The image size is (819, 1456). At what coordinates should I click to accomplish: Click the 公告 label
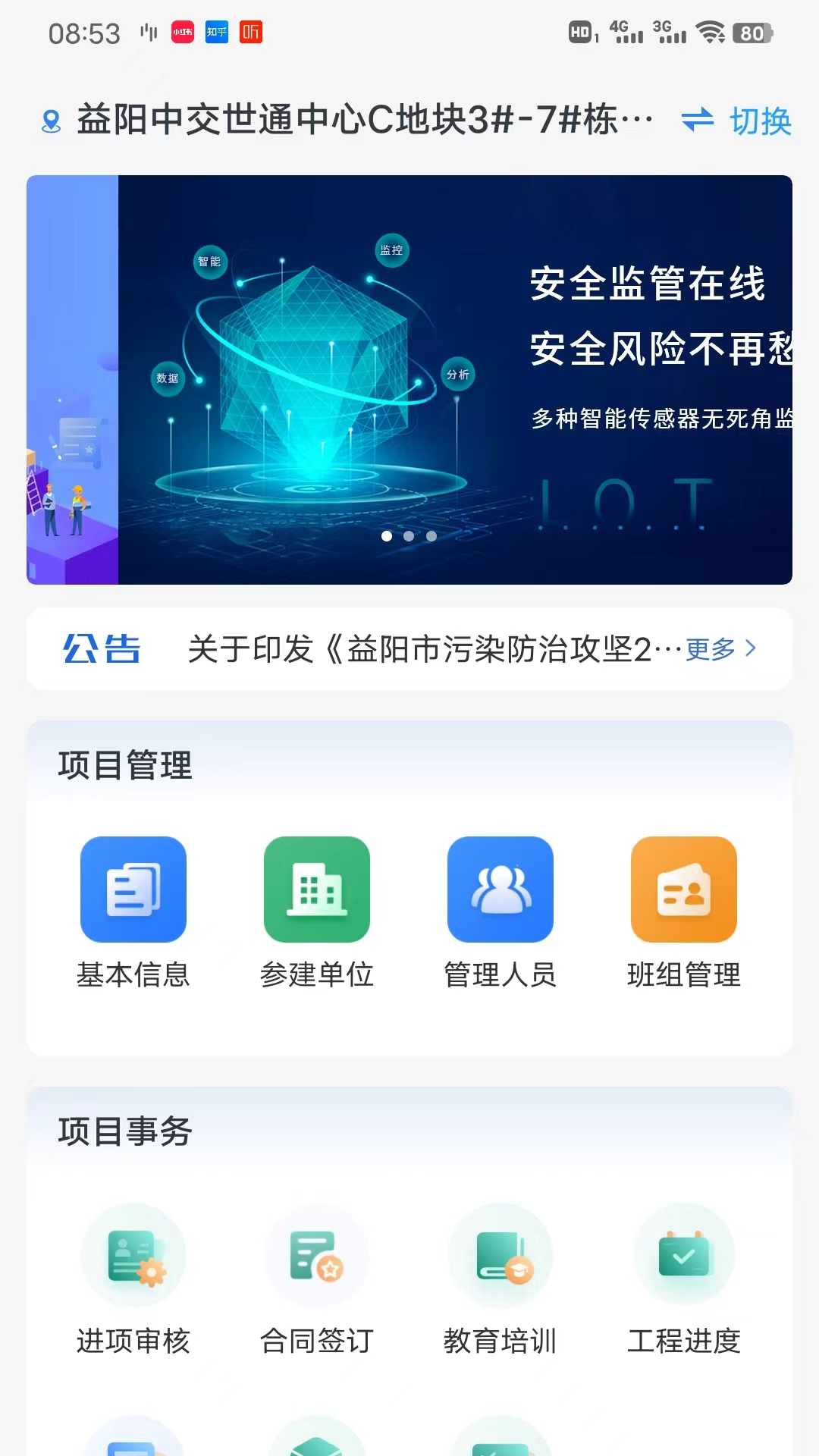click(102, 650)
